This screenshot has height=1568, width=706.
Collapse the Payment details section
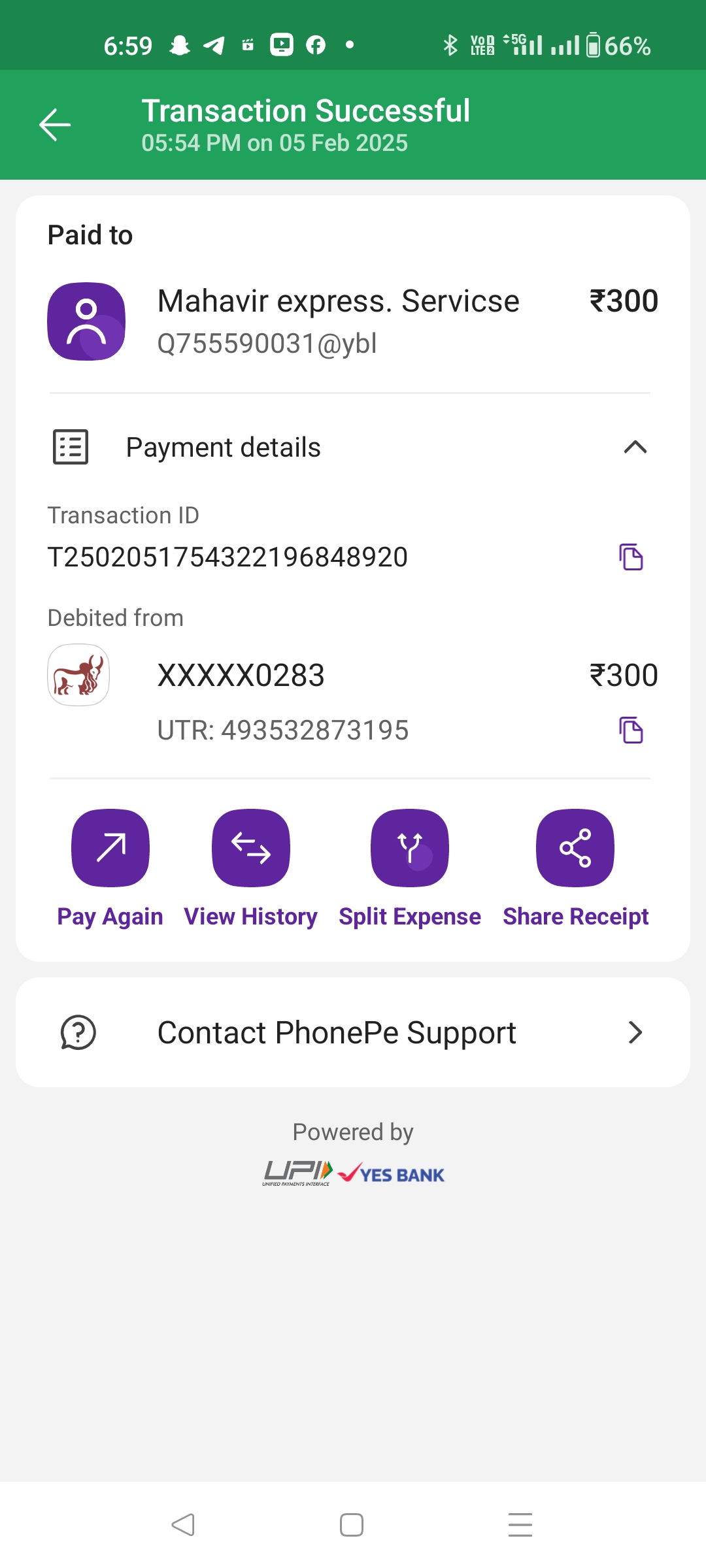(635, 448)
